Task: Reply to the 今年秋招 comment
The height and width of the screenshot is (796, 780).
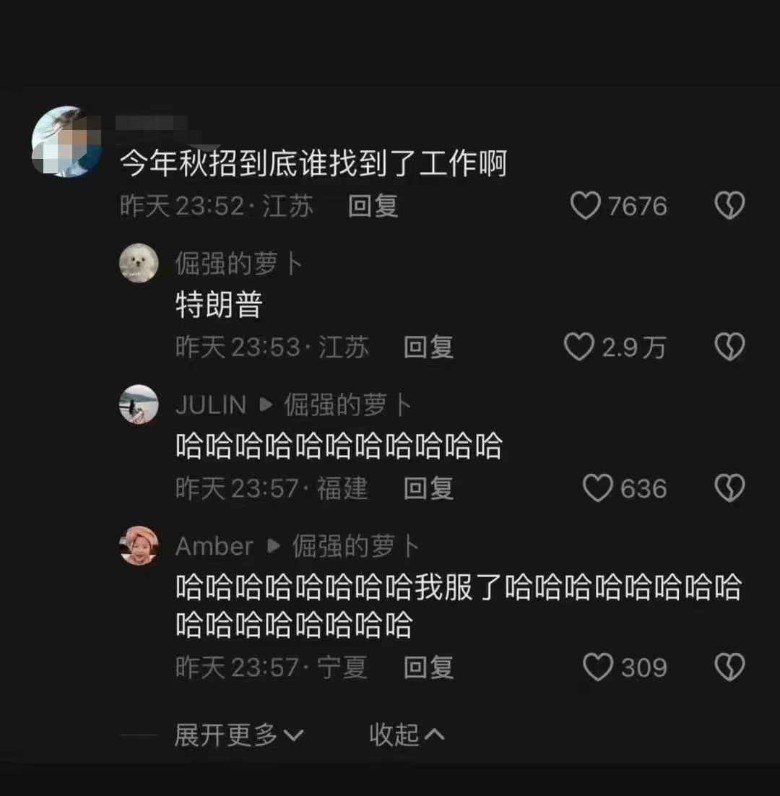Action: point(373,206)
